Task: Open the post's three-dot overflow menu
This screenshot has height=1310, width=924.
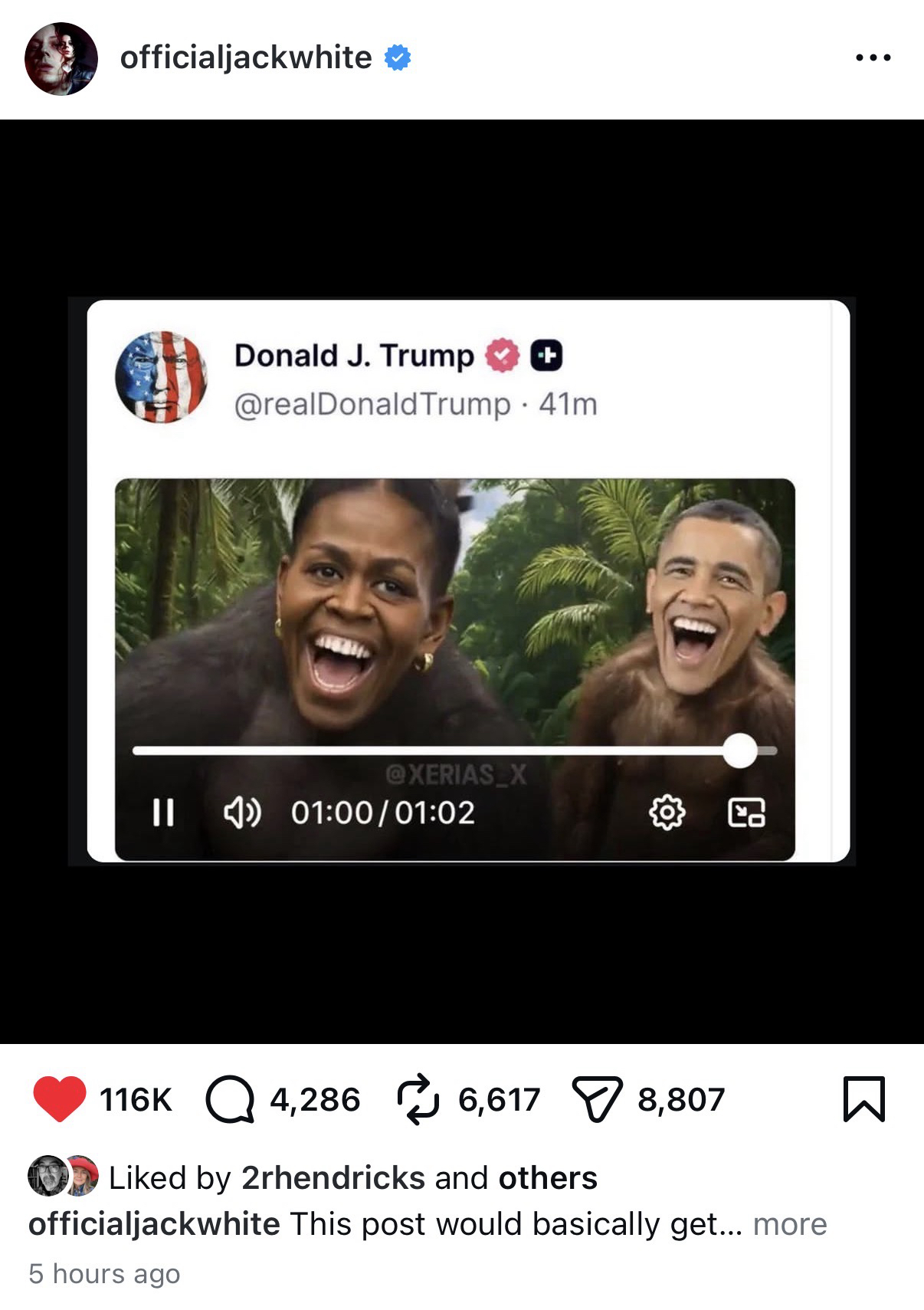Action: [873, 57]
